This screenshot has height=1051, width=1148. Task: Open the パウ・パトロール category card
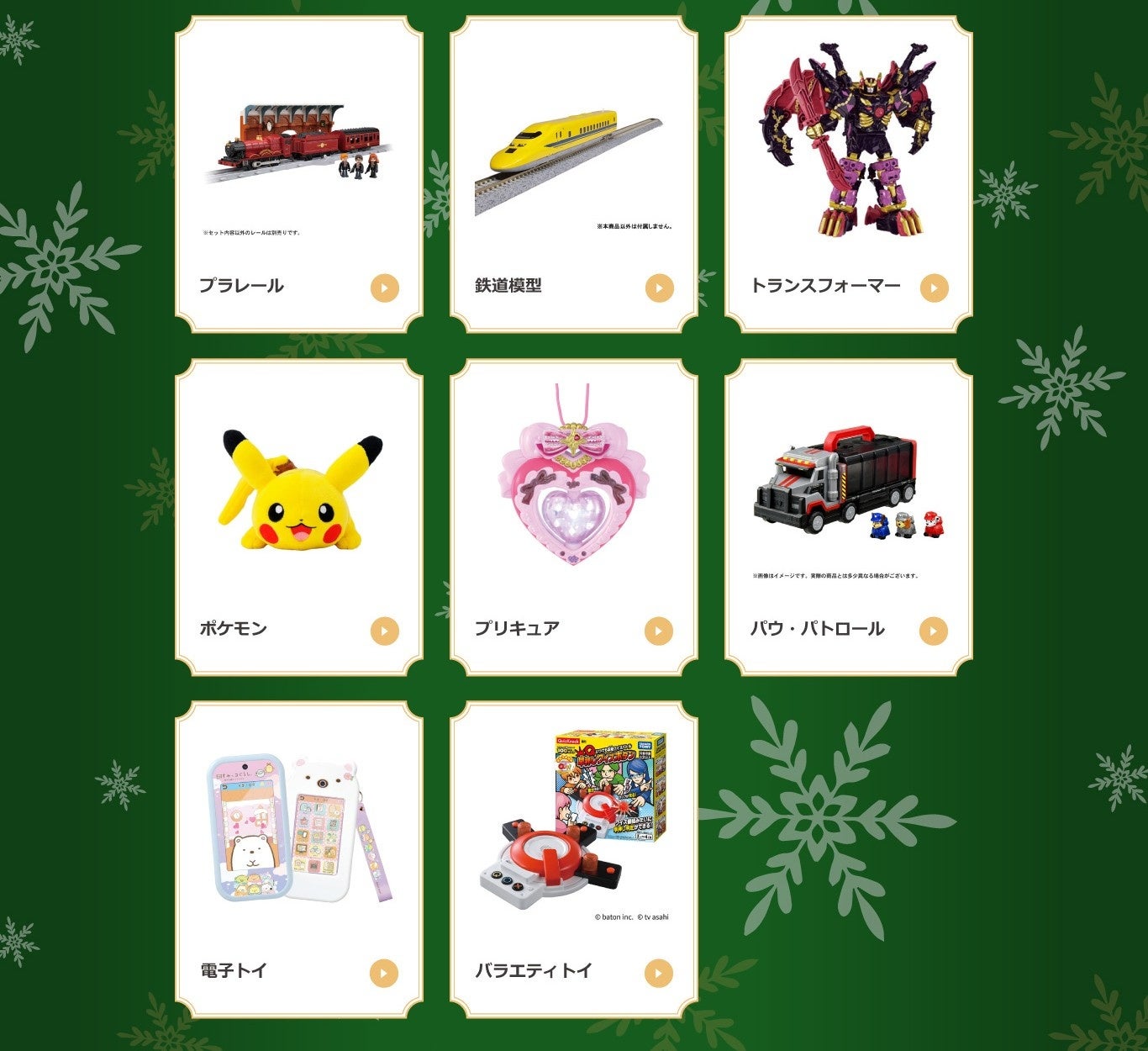point(849,517)
